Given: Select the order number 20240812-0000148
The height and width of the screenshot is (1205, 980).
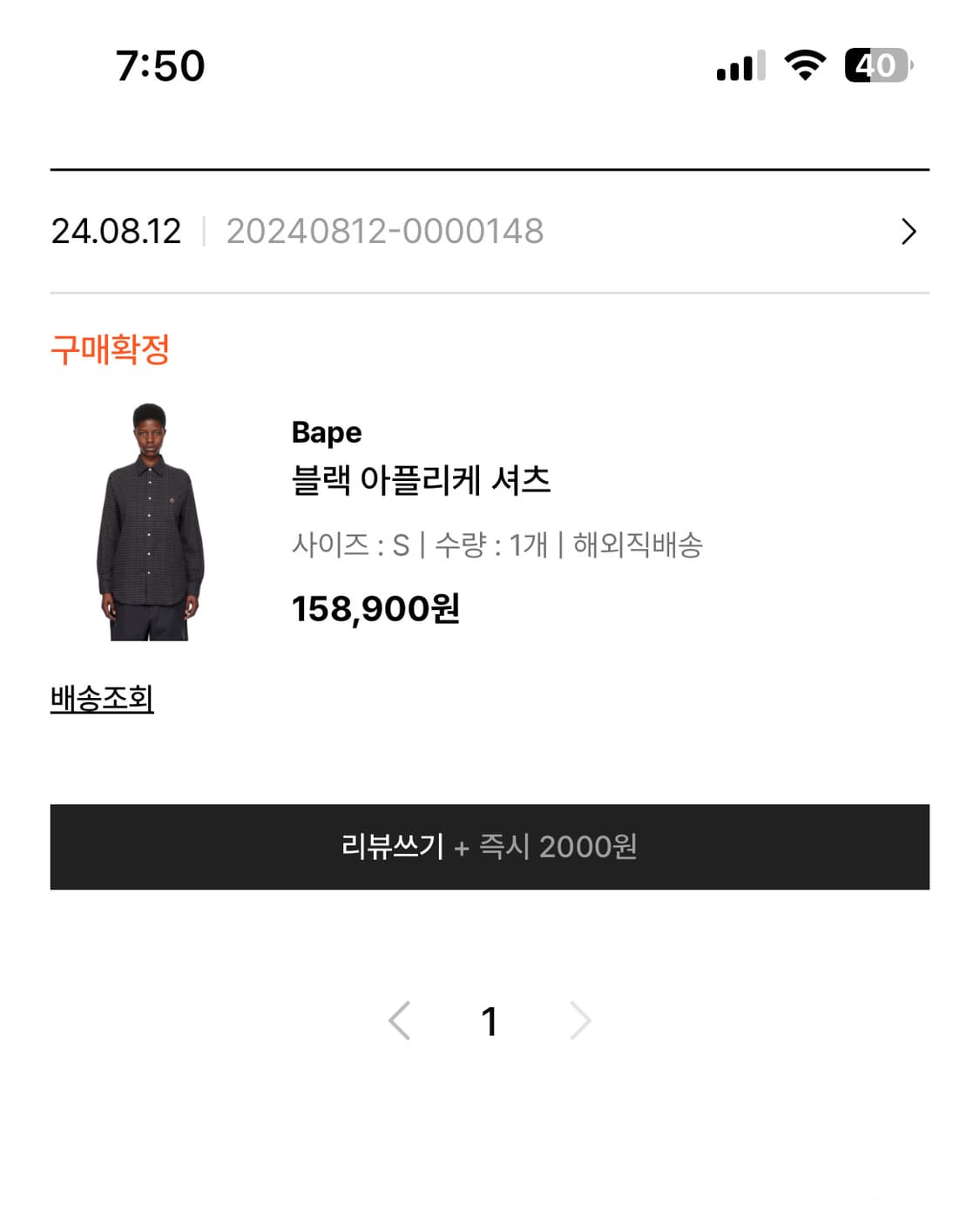Looking at the screenshot, I should 384,231.
